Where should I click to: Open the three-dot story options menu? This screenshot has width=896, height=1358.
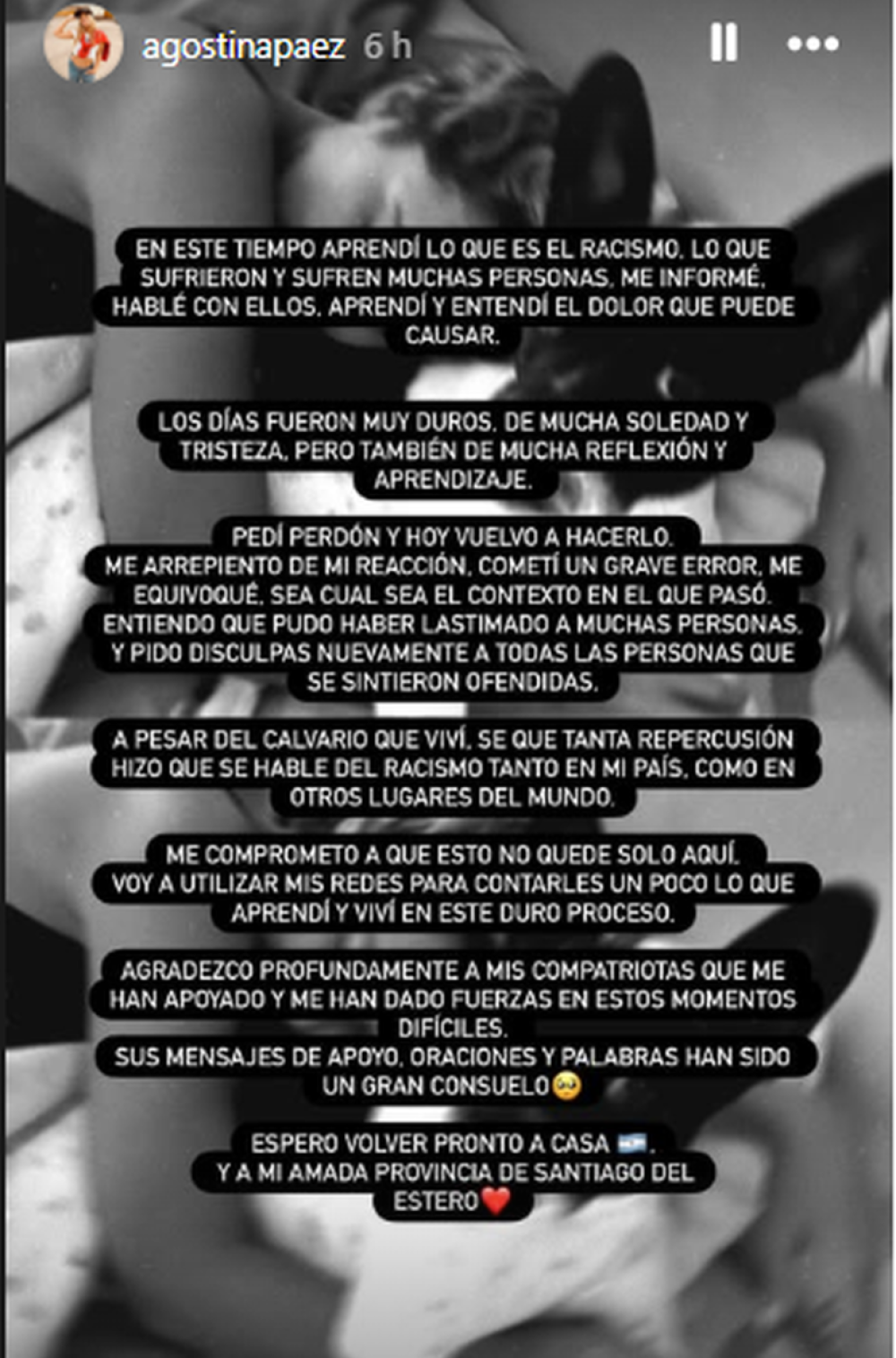pos(813,44)
